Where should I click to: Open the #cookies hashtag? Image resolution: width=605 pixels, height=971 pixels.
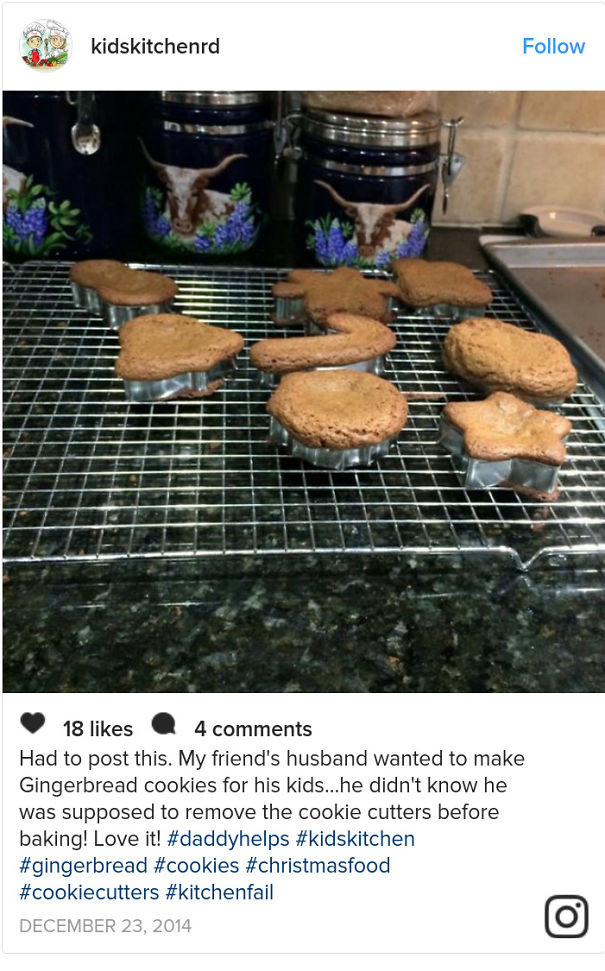tap(196, 865)
